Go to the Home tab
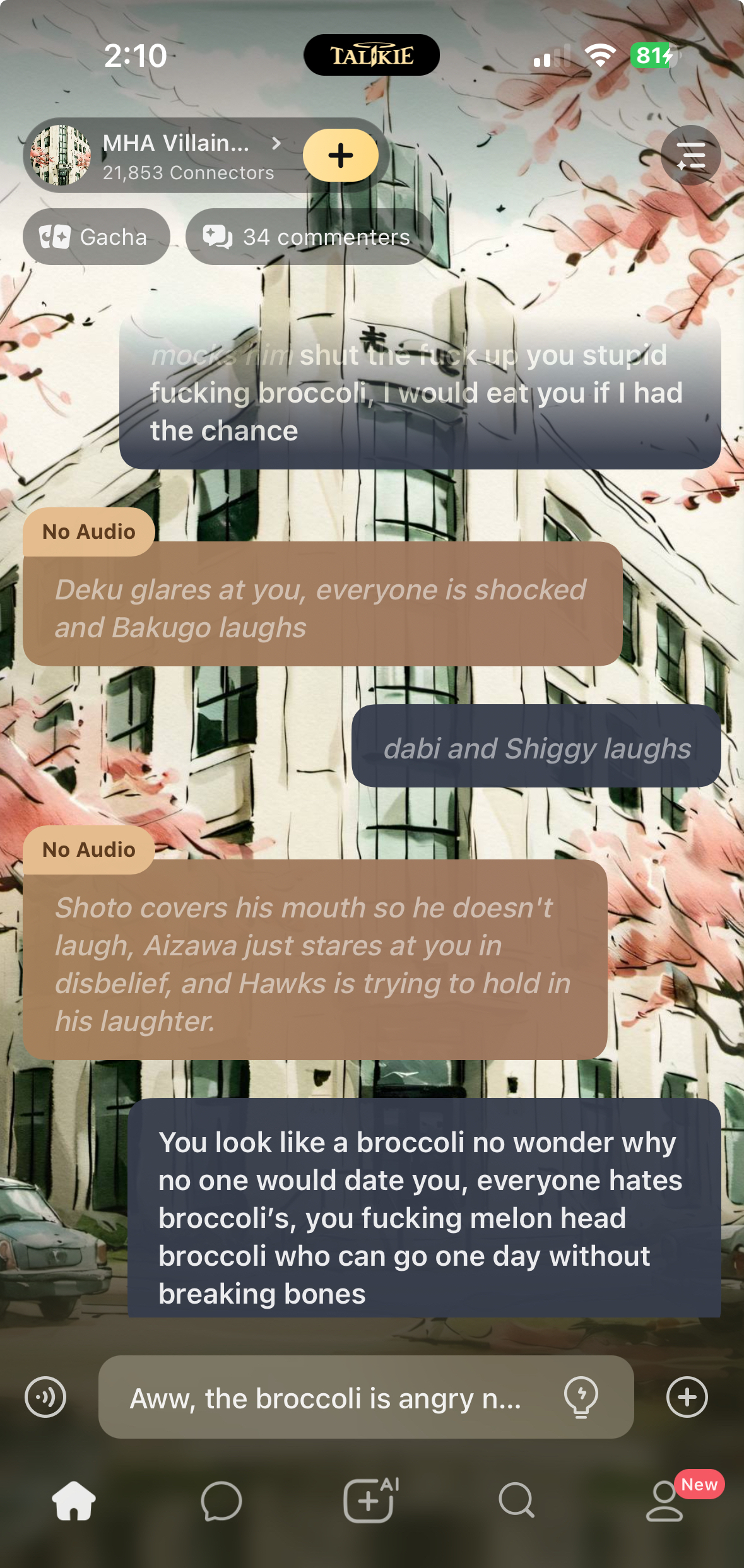Image resolution: width=744 pixels, height=1568 pixels. [x=74, y=1500]
